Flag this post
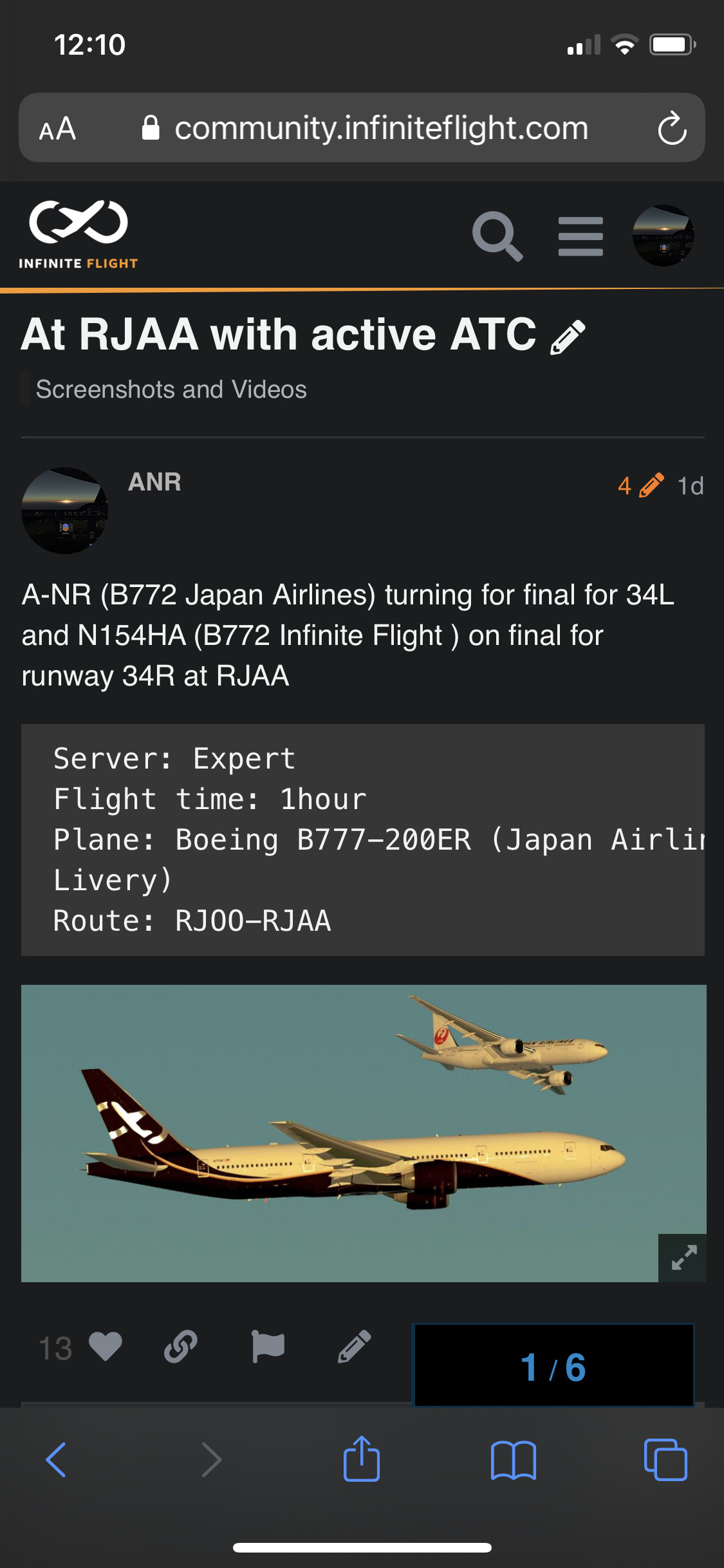This screenshot has width=724, height=1568. pos(268,1347)
